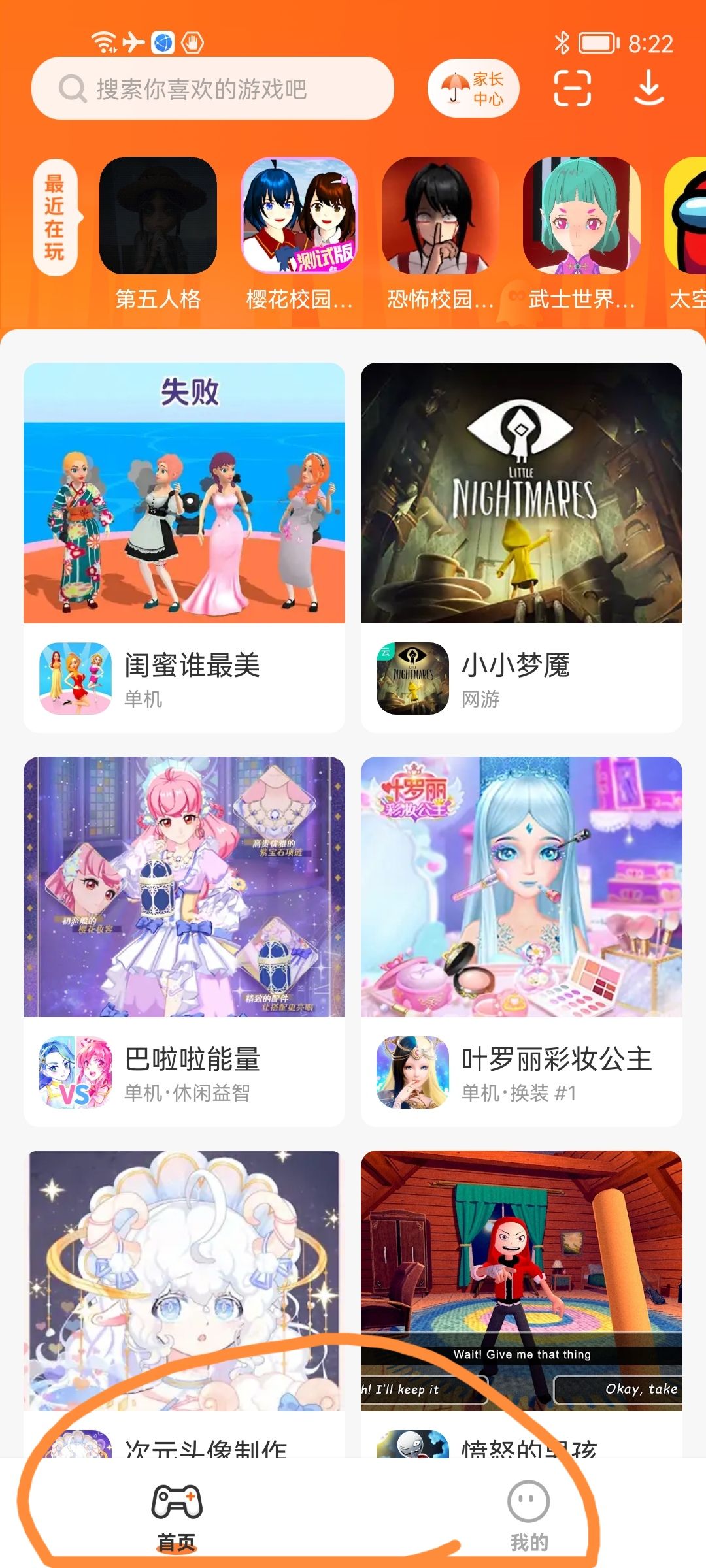Open the 闺蜜谁最美 game card
This screenshot has width=706, height=1568.
coord(184,546)
